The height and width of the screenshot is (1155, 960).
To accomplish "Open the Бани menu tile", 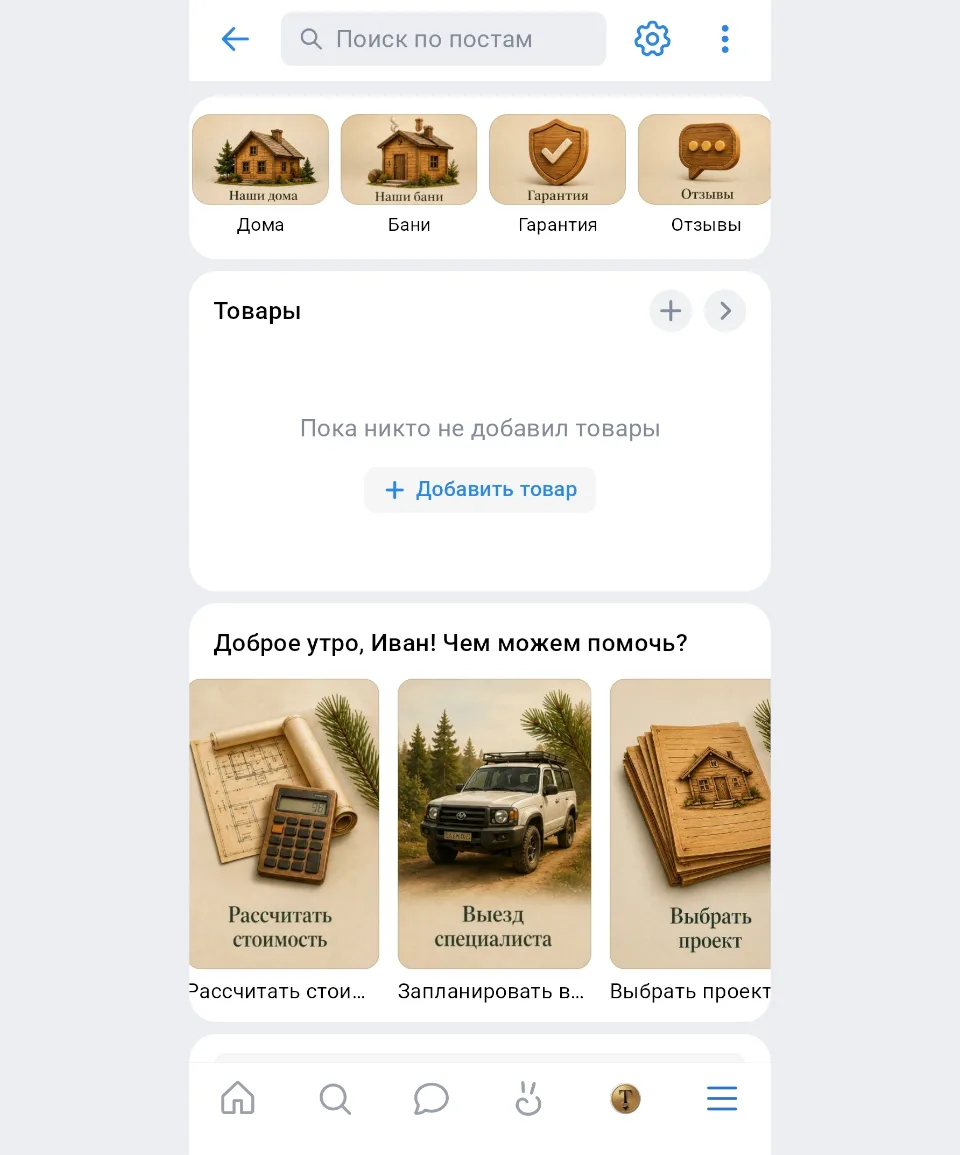I will click(x=409, y=175).
